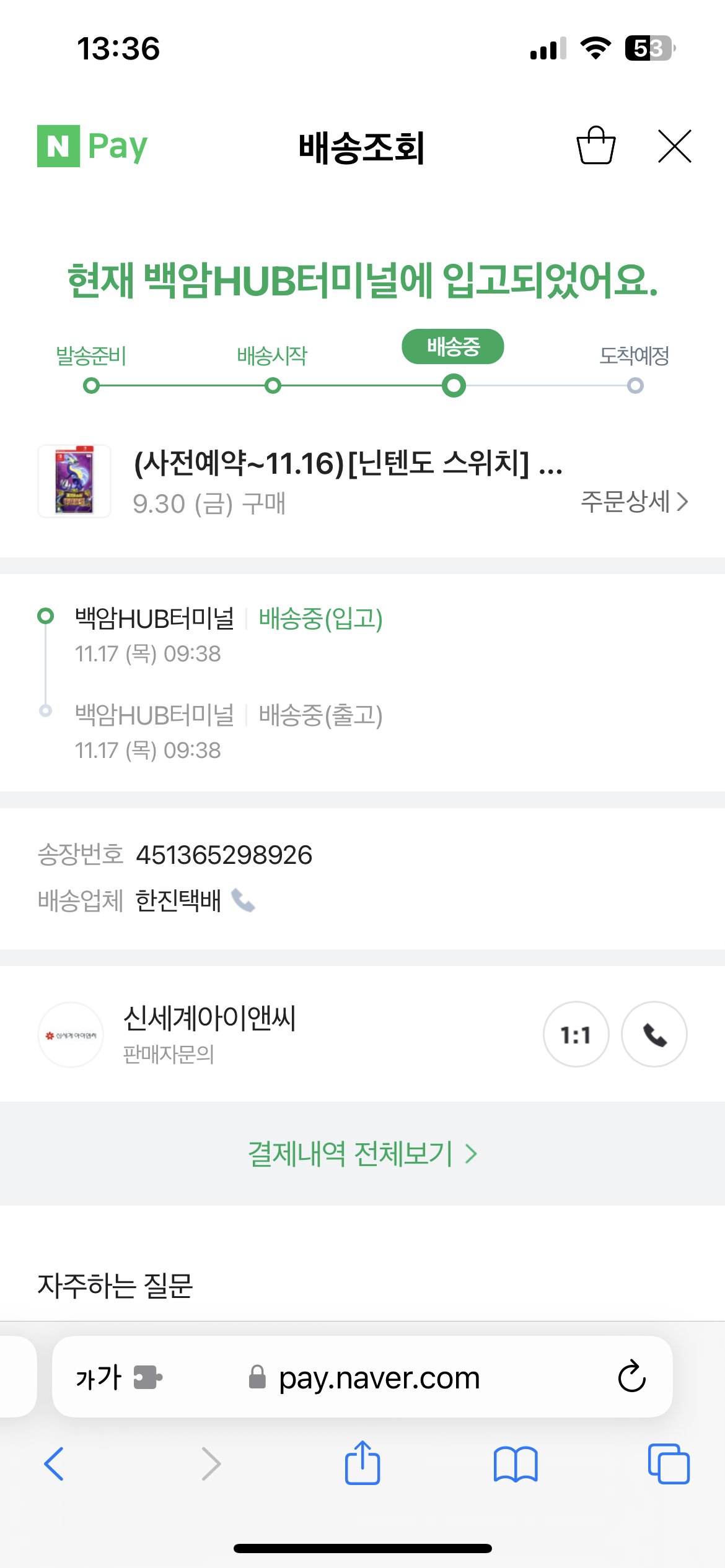This screenshot has width=725, height=1568.
Task: Go back in Safari
Action: point(55,1464)
